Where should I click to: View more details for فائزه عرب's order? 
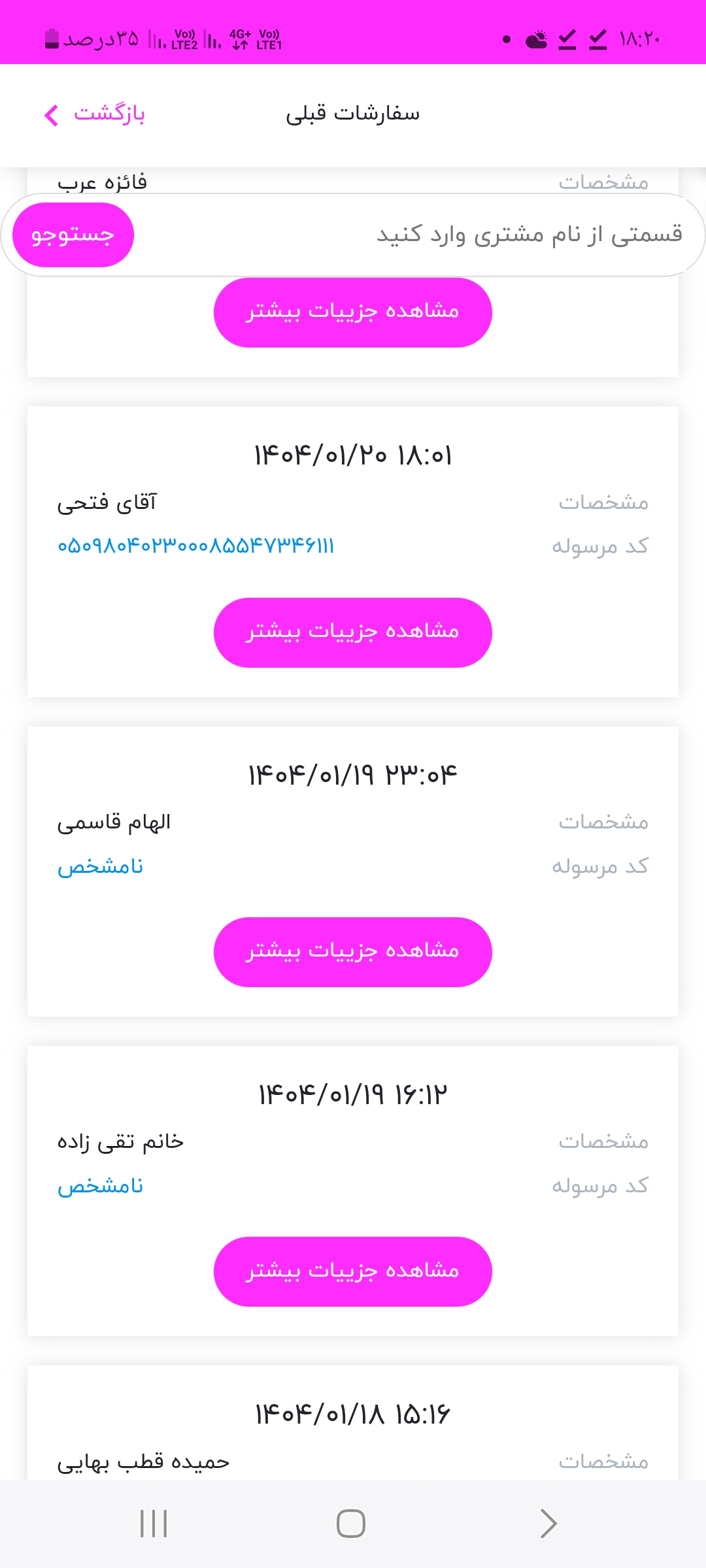(x=353, y=312)
